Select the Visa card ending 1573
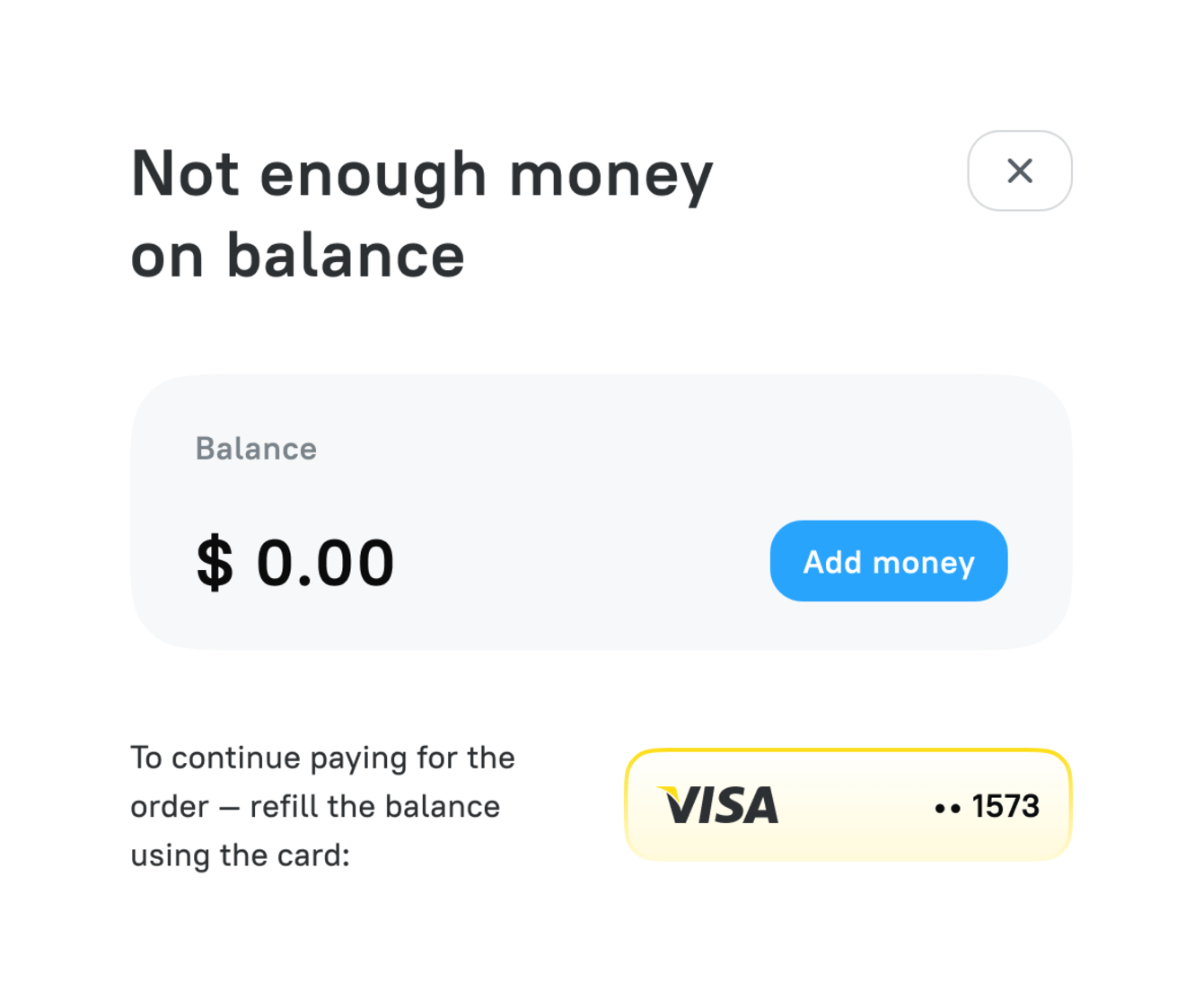 (x=847, y=805)
